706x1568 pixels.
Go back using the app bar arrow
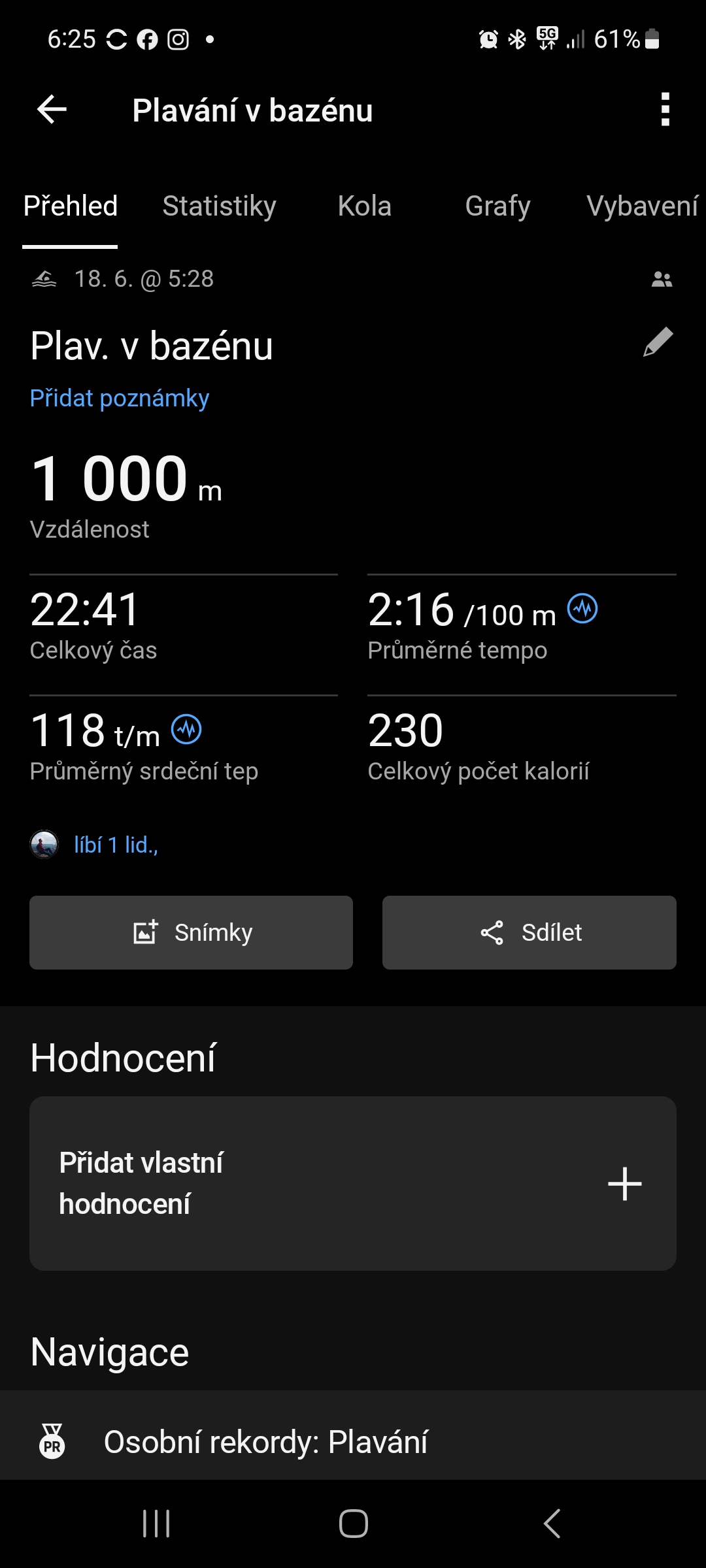pyautogui.click(x=52, y=109)
